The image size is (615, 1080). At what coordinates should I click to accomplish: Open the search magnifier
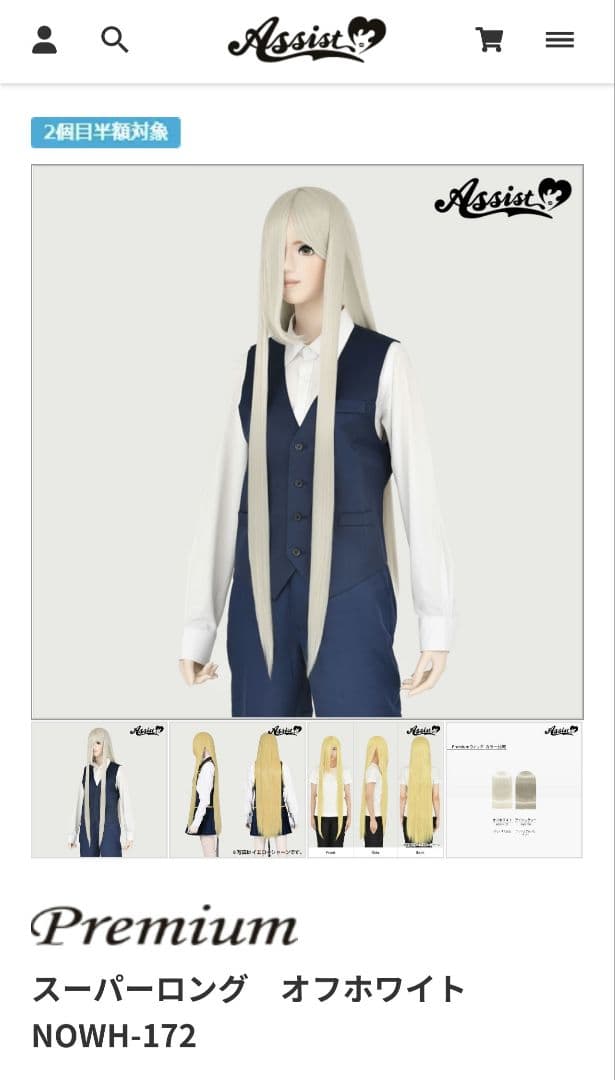[115, 40]
